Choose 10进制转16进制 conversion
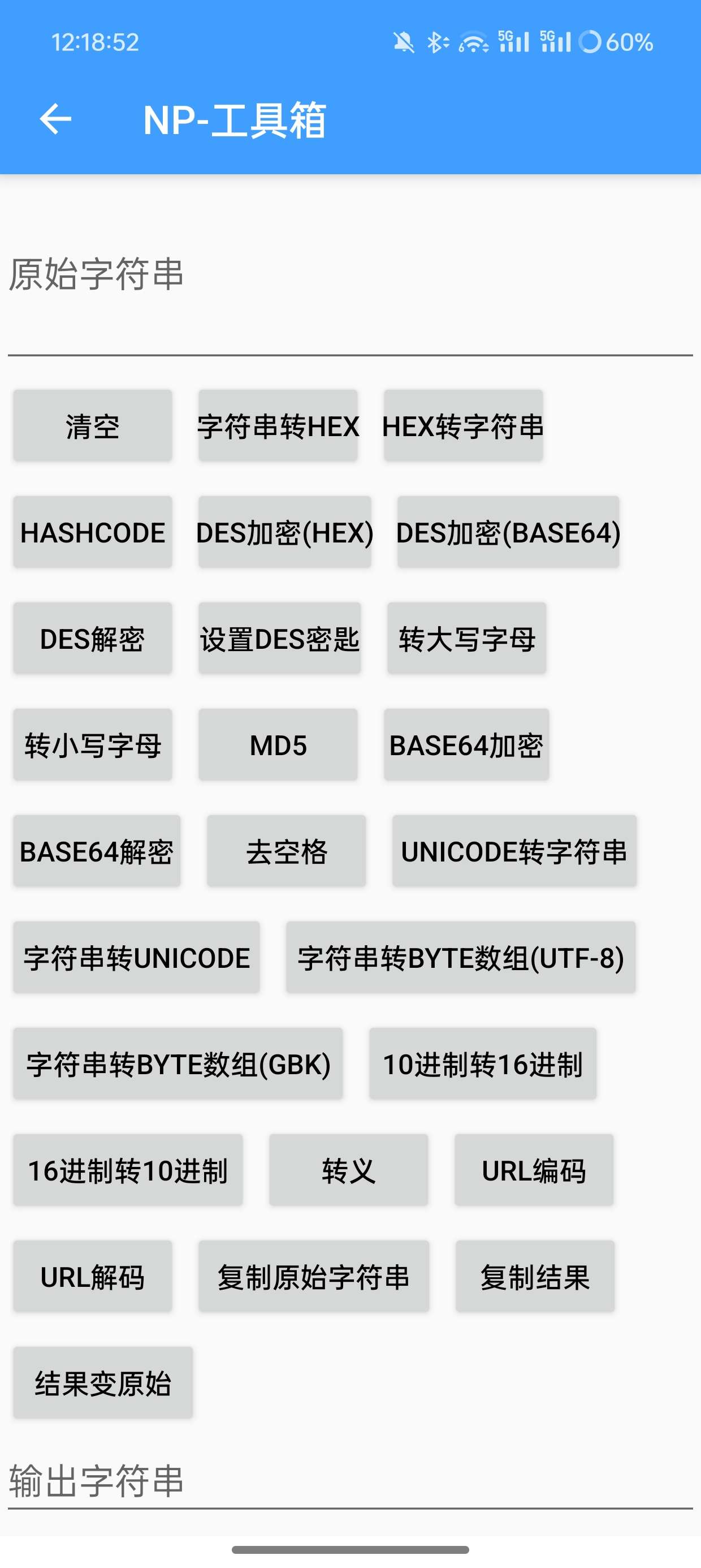Screen dimensions: 701x1568 point(483,1064)
